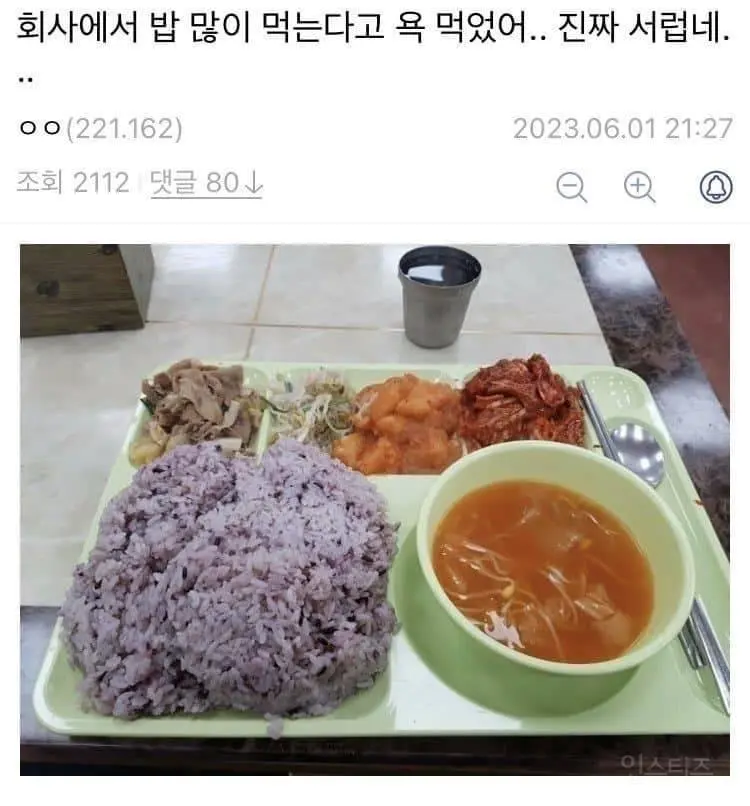Image resolution: width=750 pixels, height=806 pixels.
Task: Open the notification bell for this post
Action: point(715,187)
